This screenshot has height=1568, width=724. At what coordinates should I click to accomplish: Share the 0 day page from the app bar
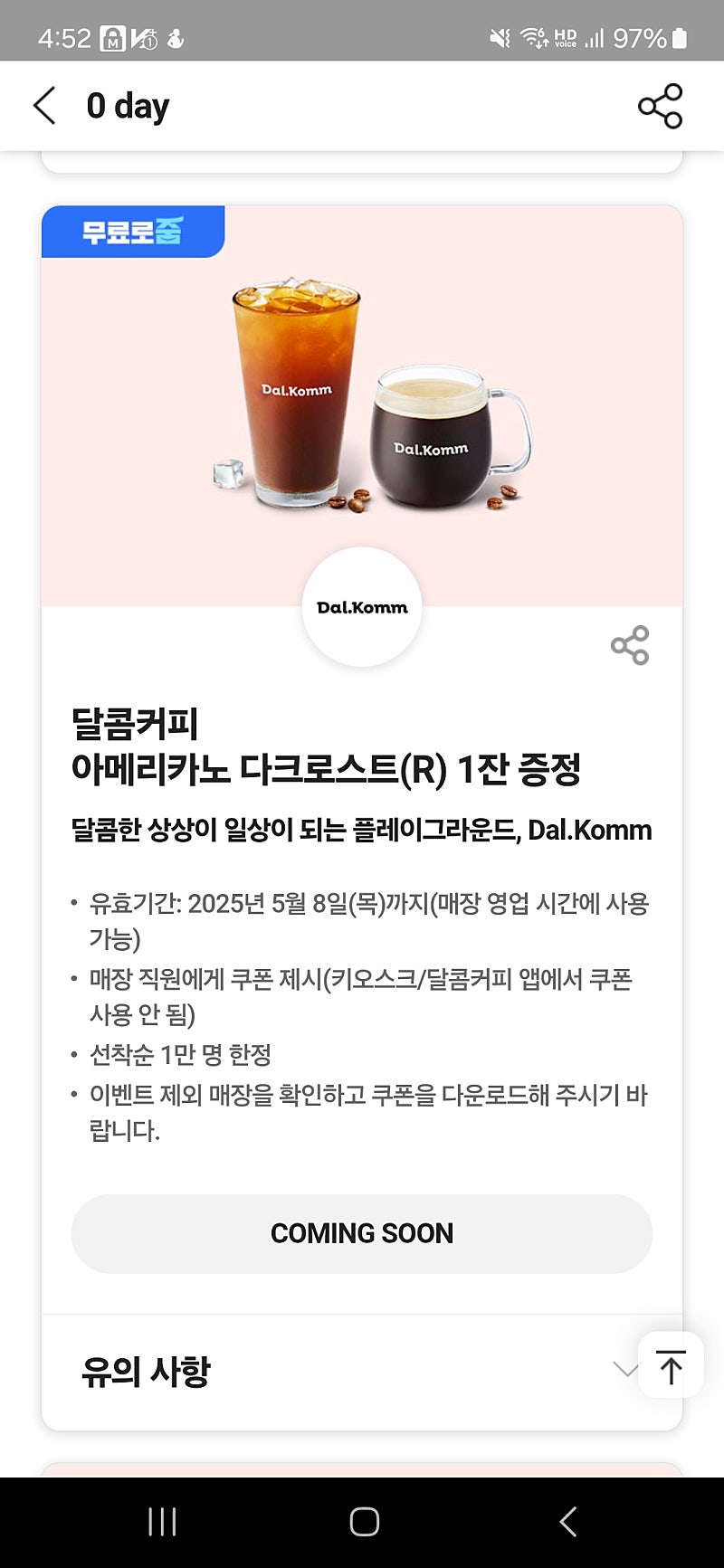pyautogui.click(x=661, y=106)
